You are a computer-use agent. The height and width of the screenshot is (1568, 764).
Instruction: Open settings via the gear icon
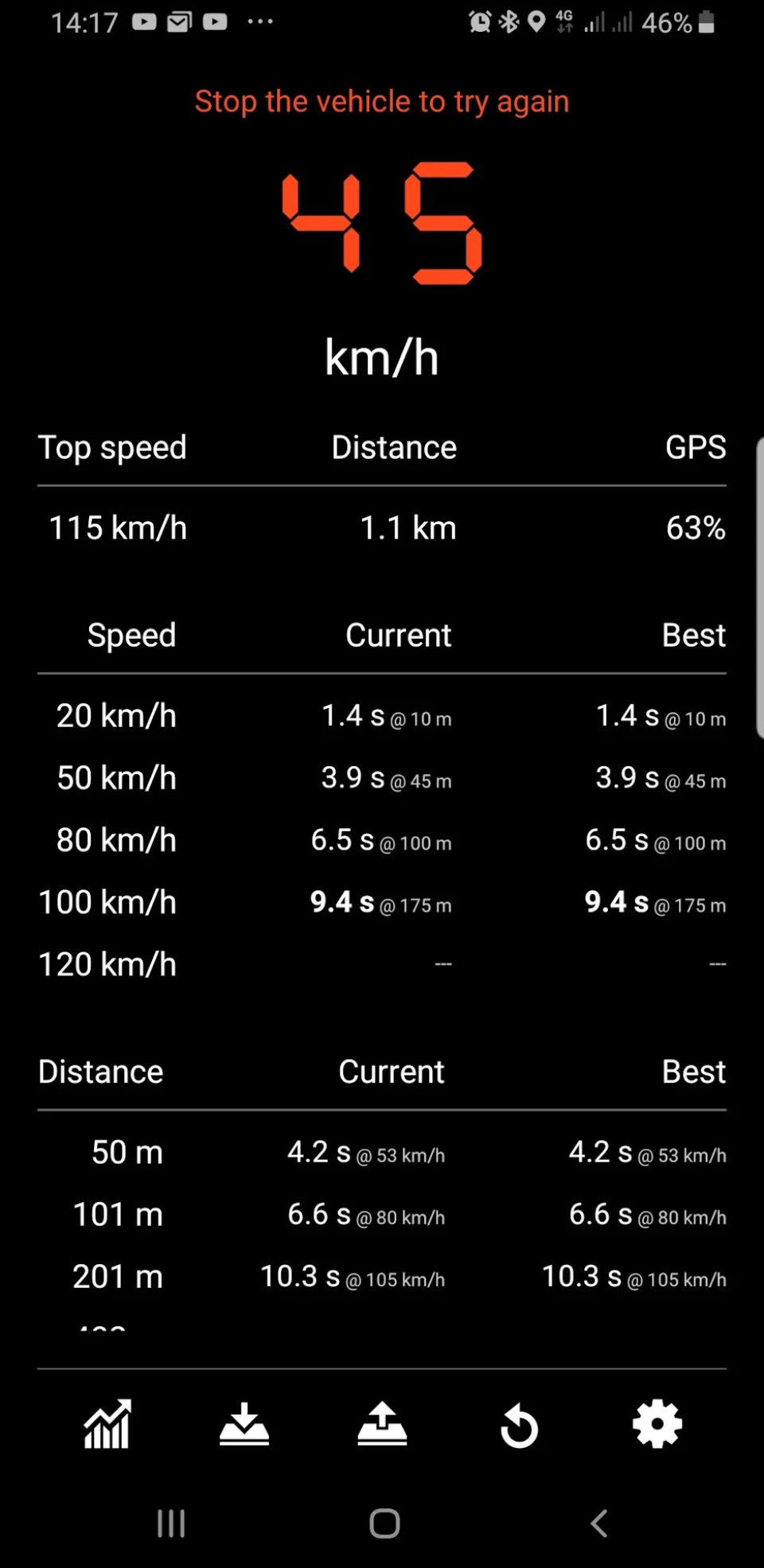pyautogui.click(x=657, y=1424)
